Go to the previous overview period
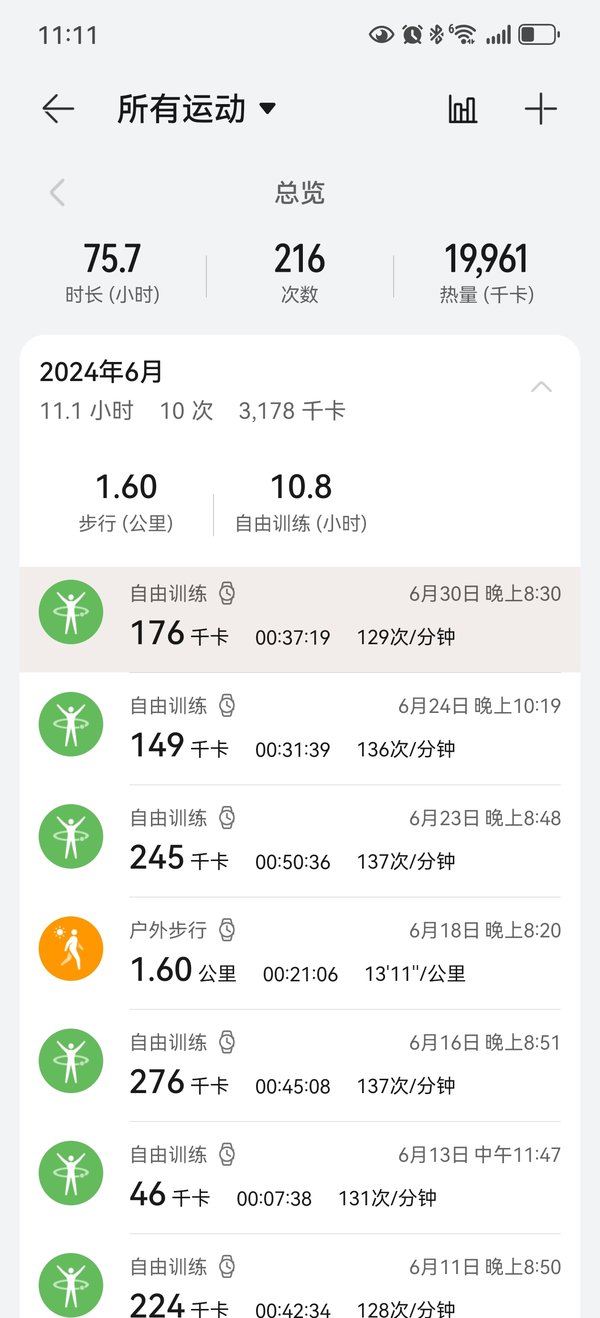 coord(58,192)
